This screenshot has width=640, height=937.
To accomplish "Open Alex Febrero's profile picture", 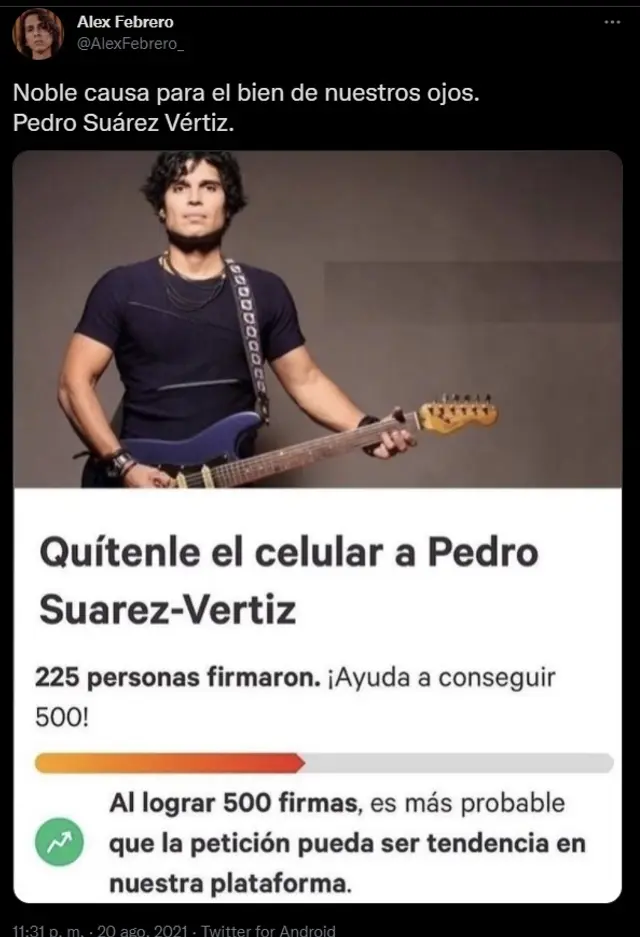I will (x=38, y=32).
